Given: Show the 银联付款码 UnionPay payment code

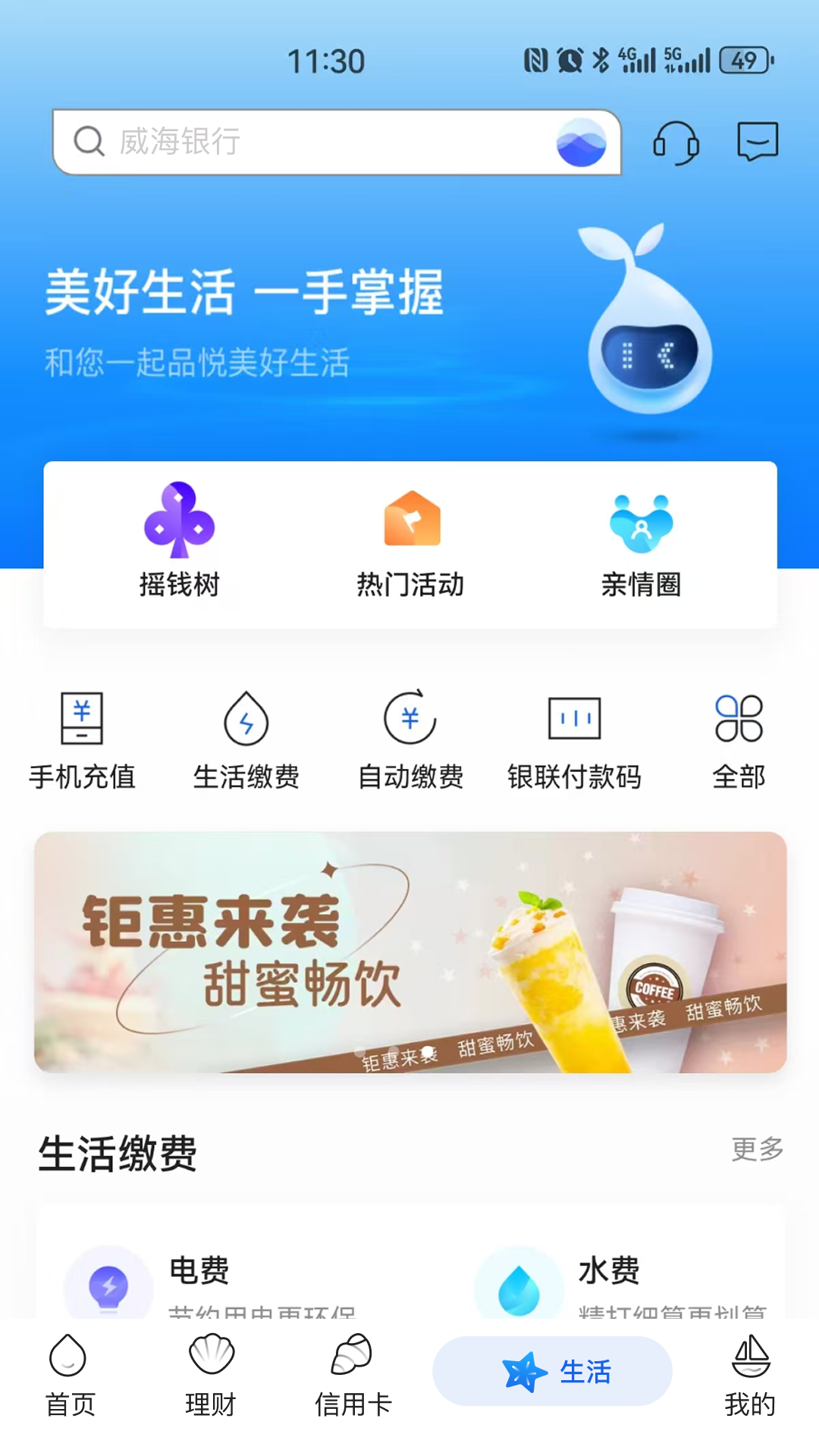Looking at the screenshot, I should 575,739.
